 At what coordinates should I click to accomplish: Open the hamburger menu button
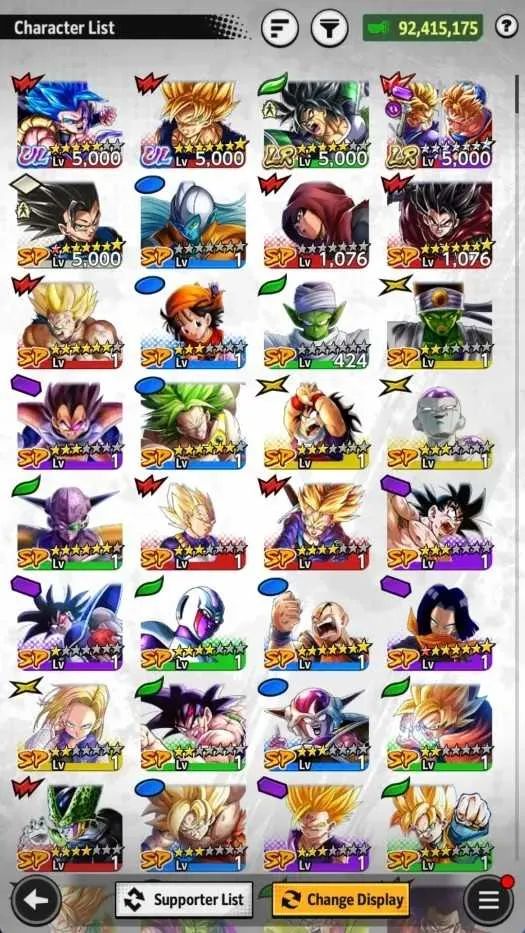pyautogui.click(x=488, y=900)
